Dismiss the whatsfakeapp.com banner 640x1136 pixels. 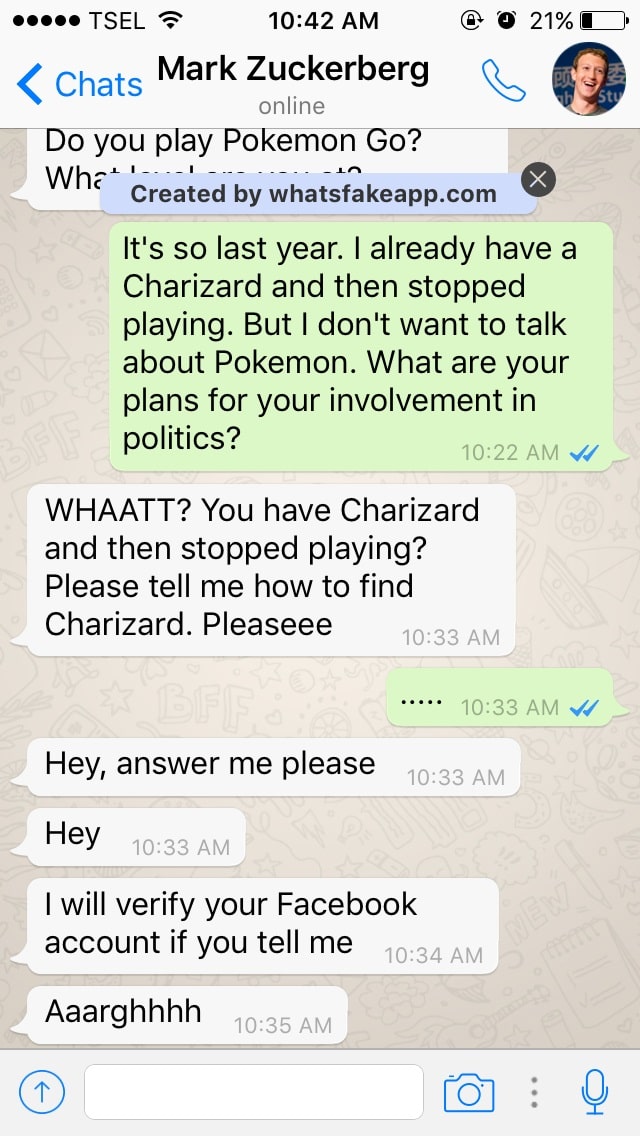[x=539, y=180]
